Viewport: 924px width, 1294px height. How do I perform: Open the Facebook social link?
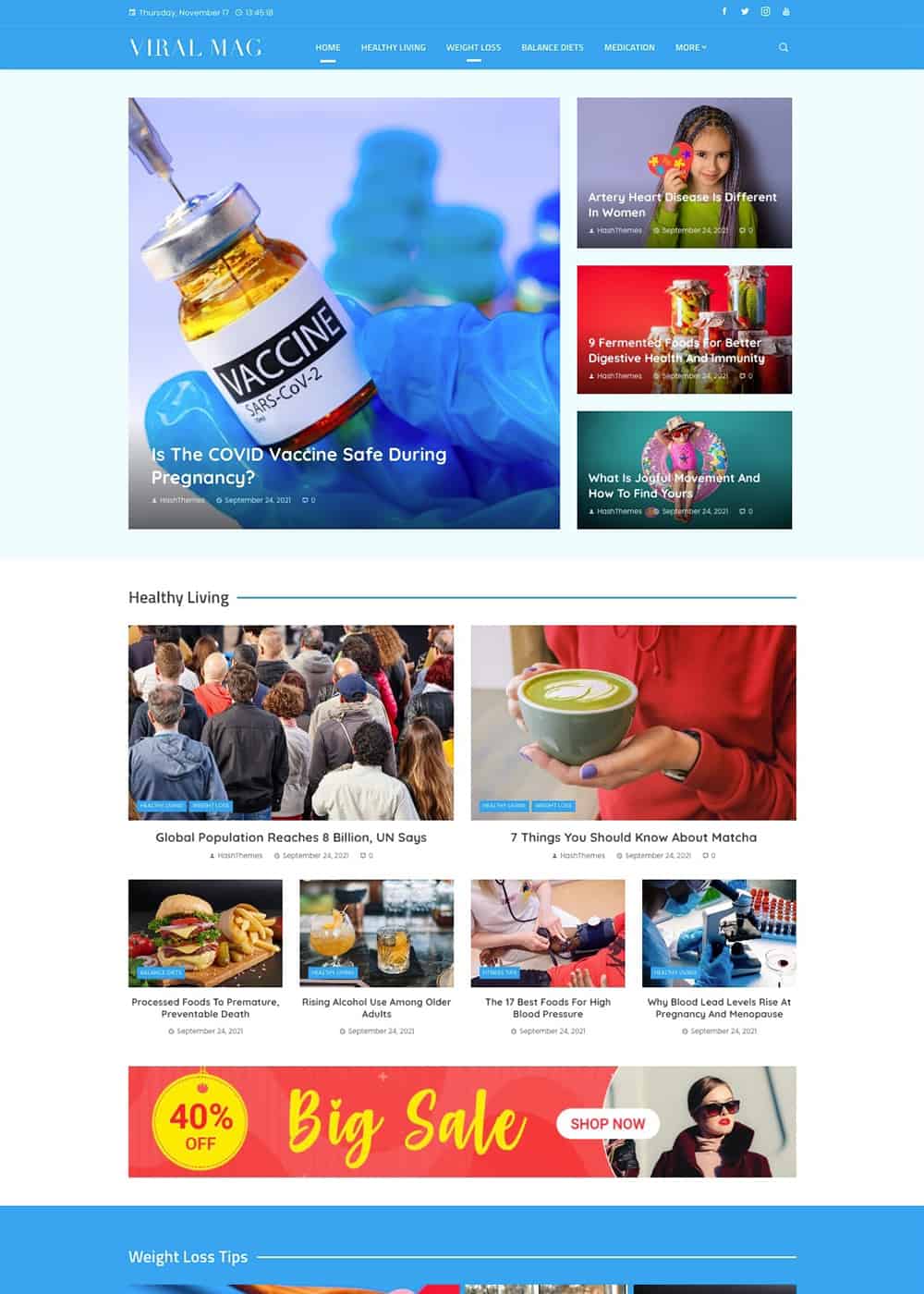[723, 12]
